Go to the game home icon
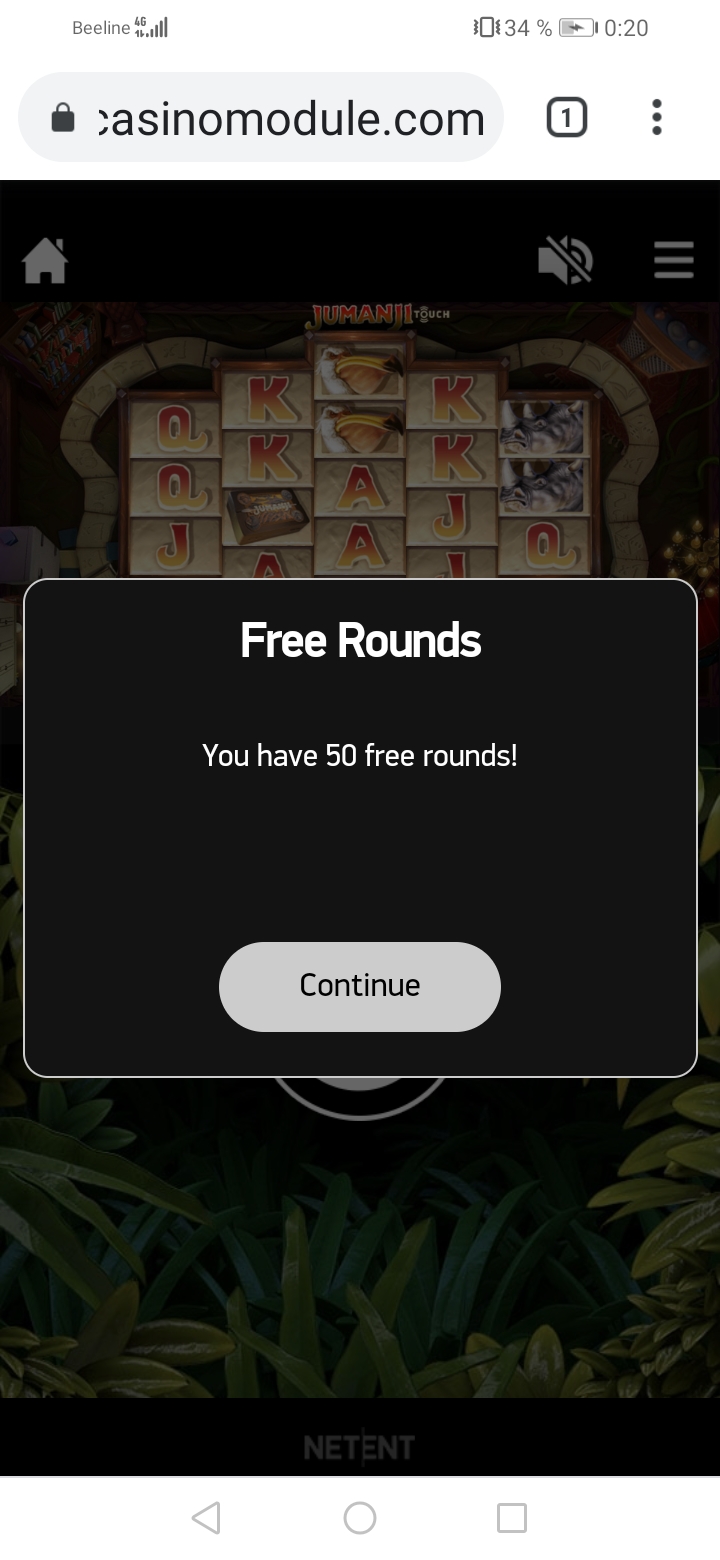 click(x=45, y=262)
